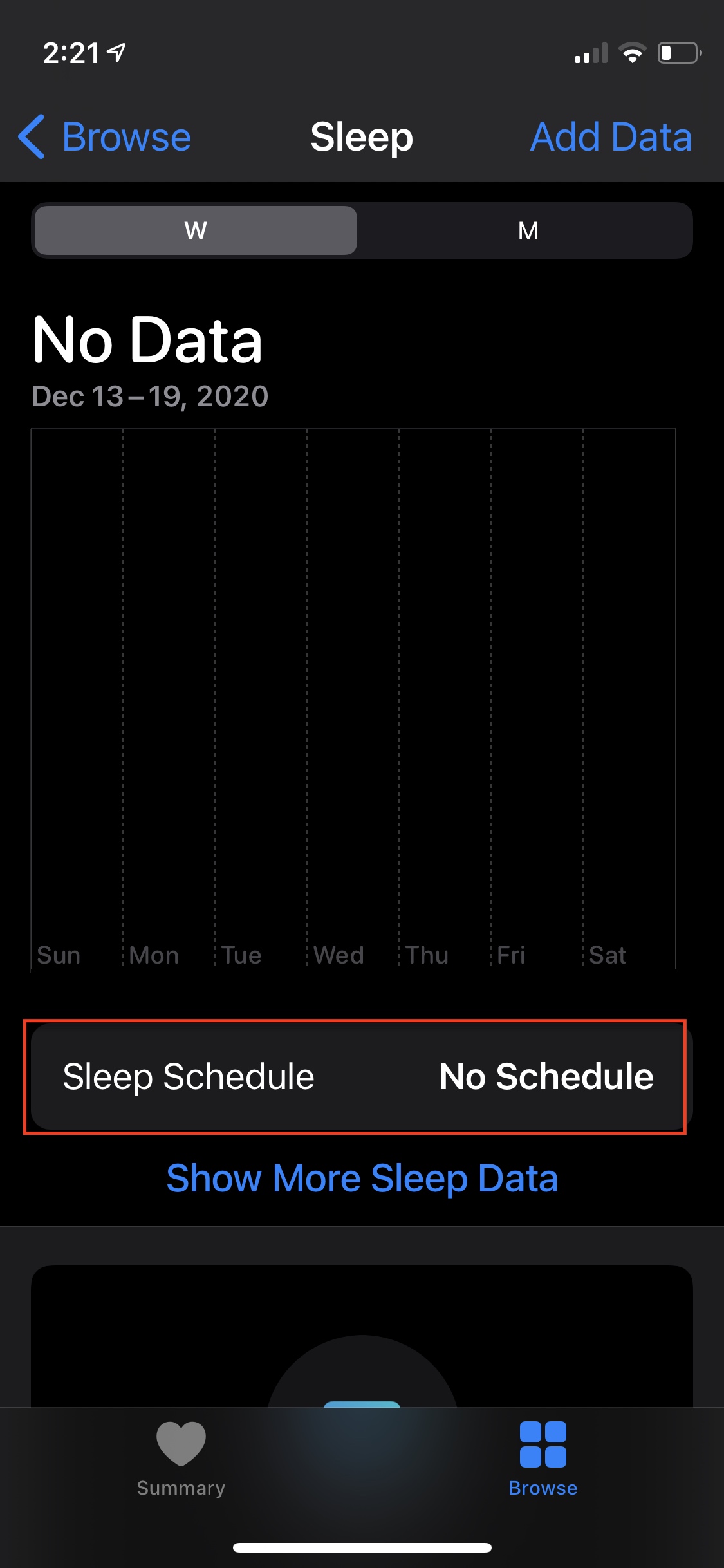Open the Summary tab
Screen dimensions: 724x1568
point(181,1459)
